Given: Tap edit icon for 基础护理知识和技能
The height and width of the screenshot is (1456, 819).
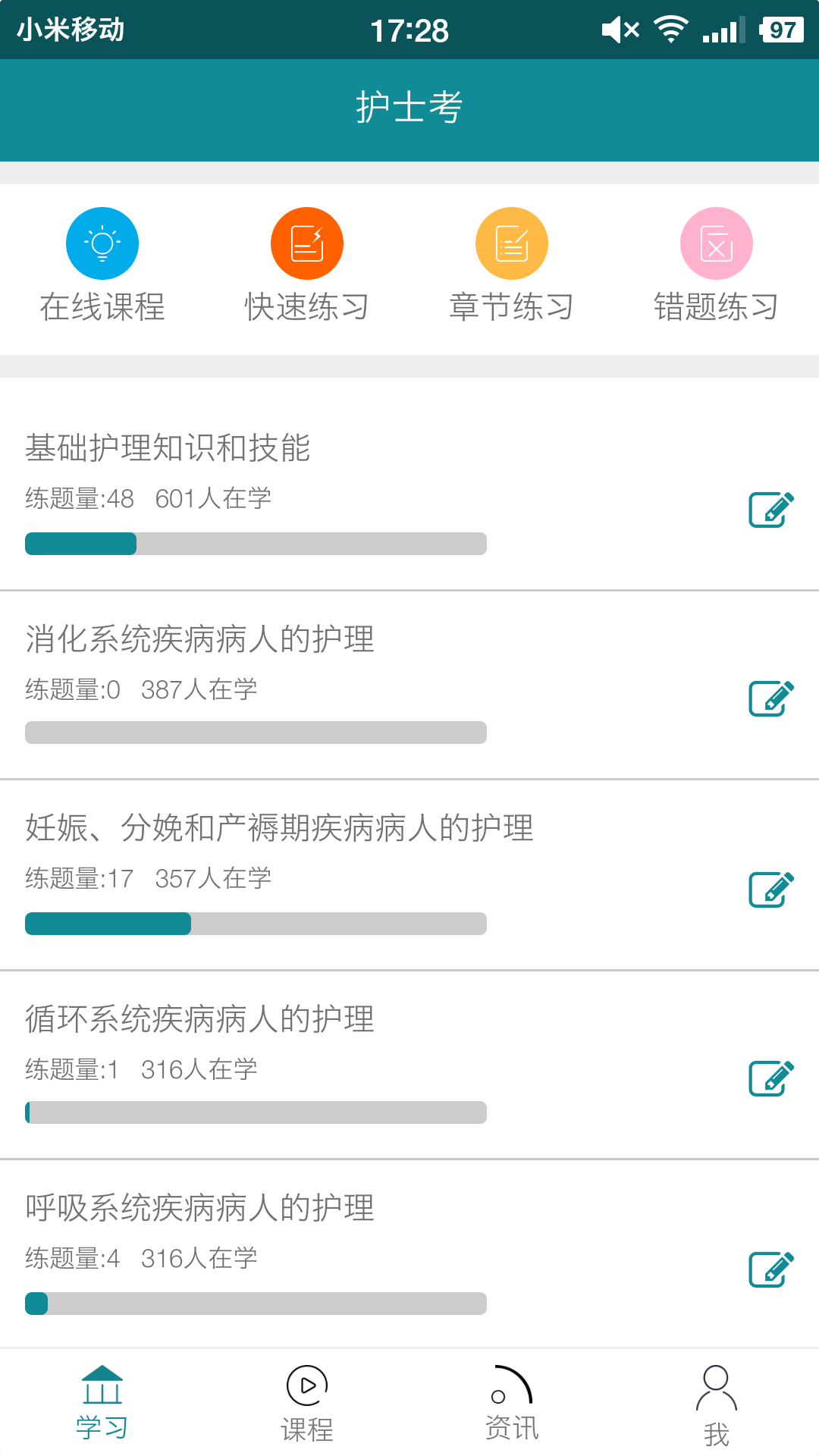Looking at the screenshot, I should tap(771, 510).
